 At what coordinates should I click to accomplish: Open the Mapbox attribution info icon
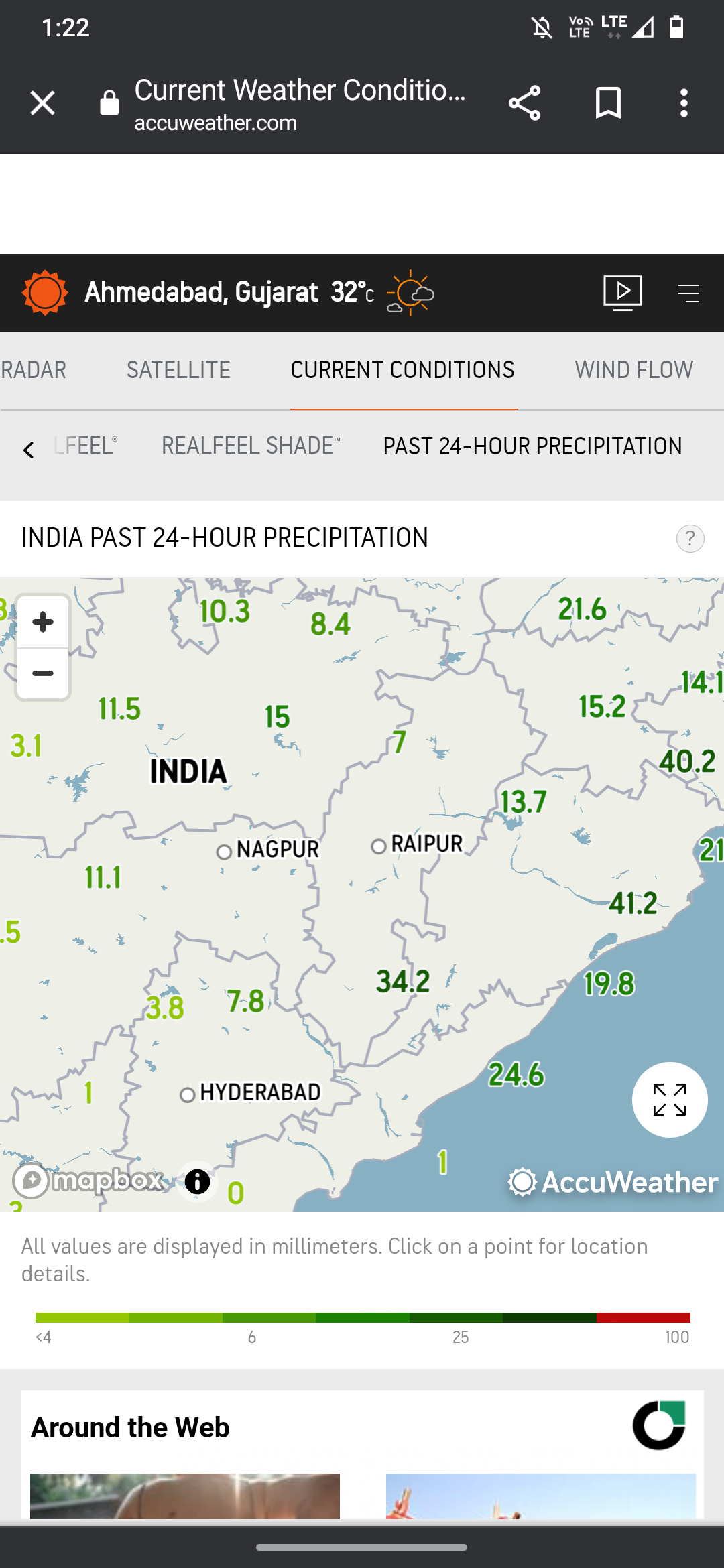click(197, 1181)
